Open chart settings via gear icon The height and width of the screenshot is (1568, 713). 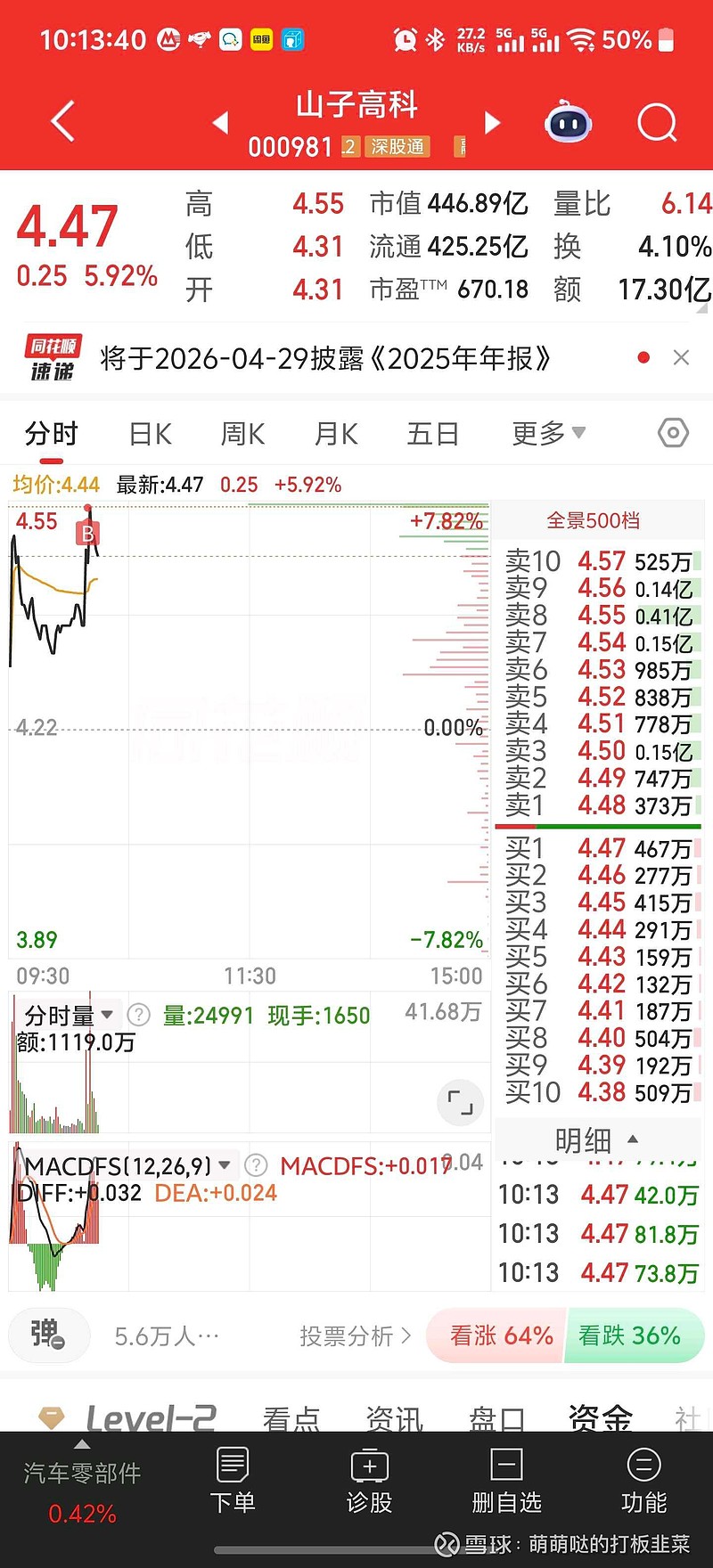click(673, 433)
